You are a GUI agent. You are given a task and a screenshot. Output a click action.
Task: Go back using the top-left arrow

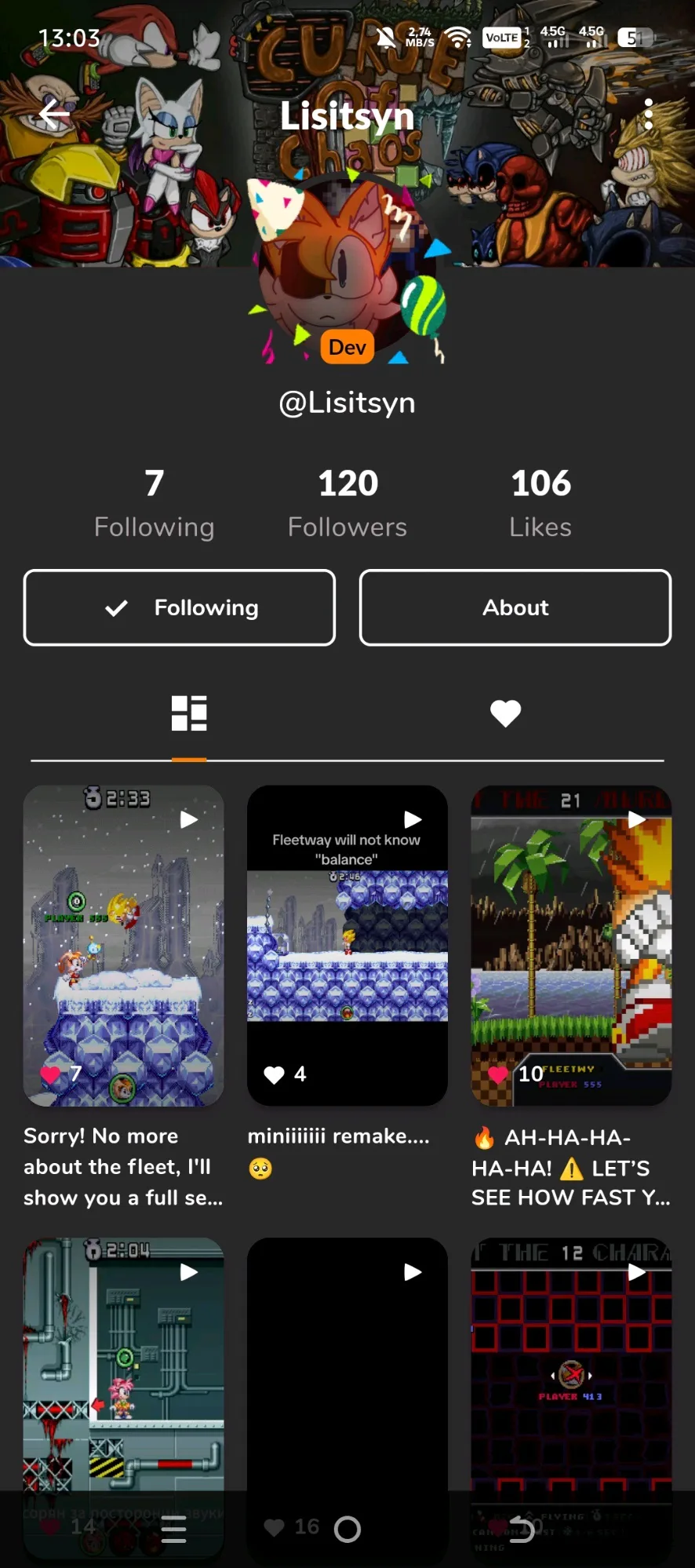click(x=54, y=115)
